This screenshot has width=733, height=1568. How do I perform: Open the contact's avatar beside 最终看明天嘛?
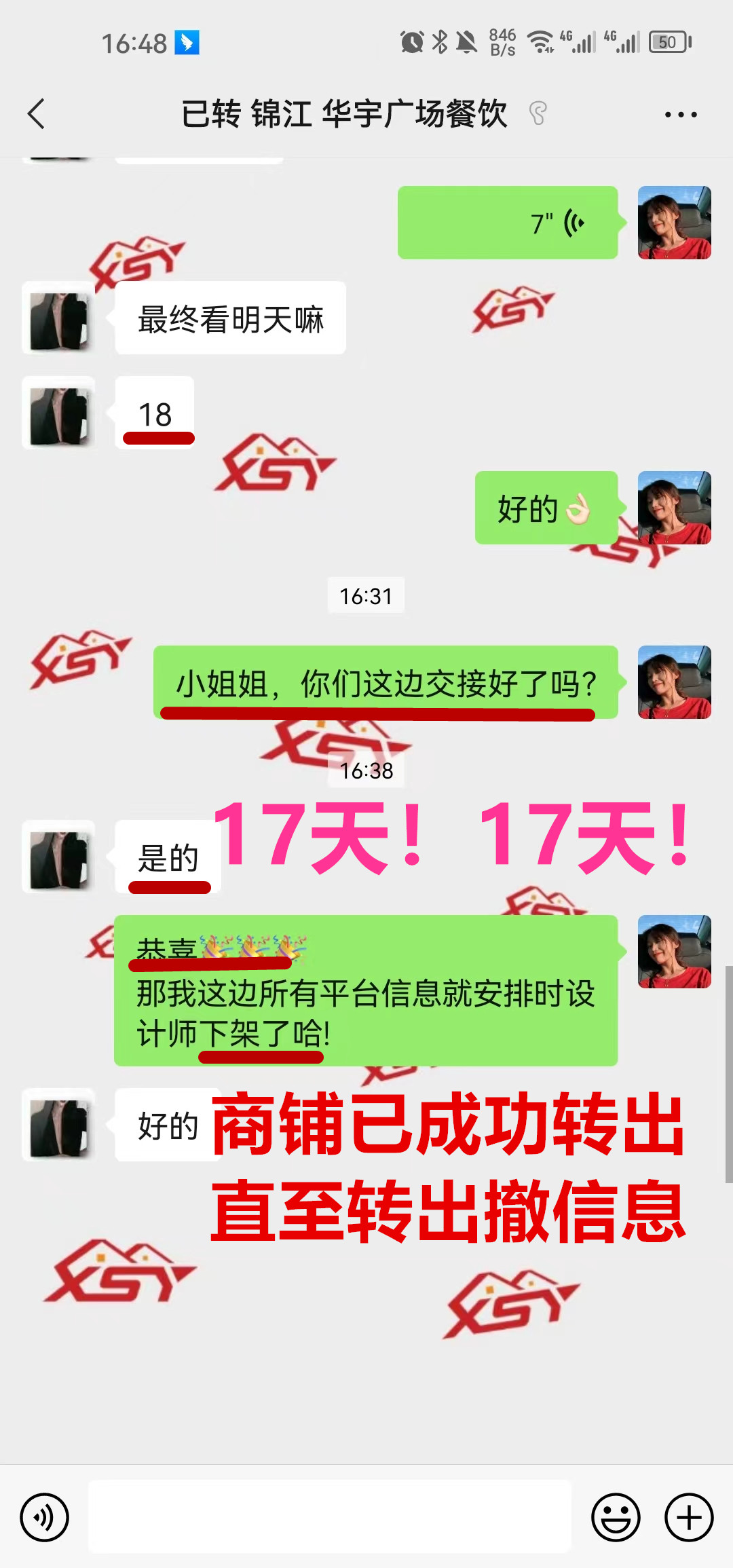[58, 318]
